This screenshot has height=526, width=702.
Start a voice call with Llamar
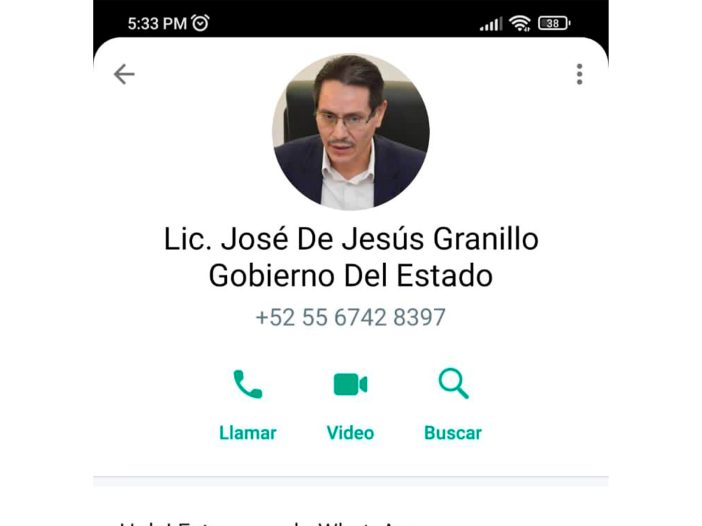pyautogui.click(x=247, y=402)
